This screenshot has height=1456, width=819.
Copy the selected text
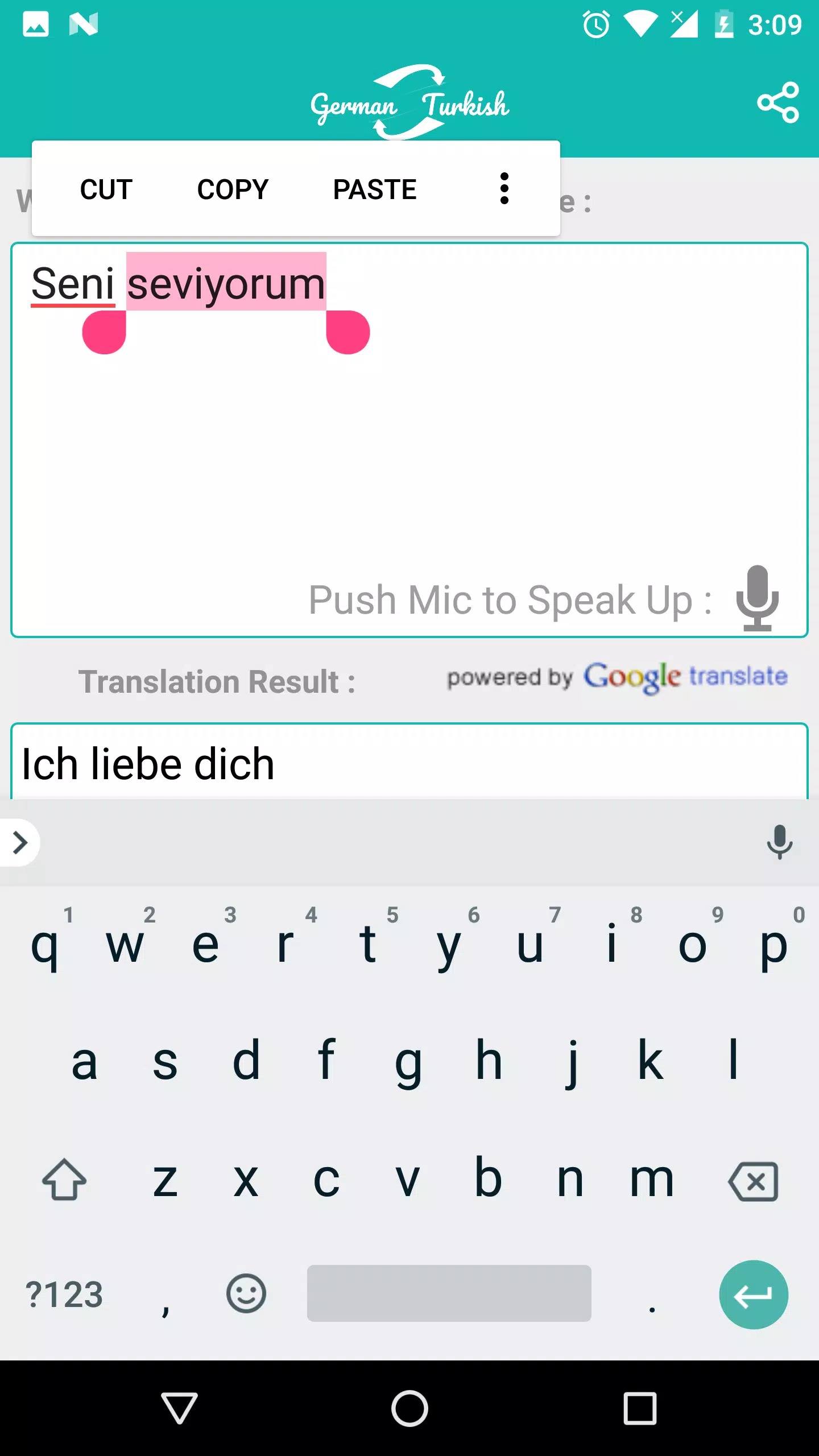[x=233, y=189]
